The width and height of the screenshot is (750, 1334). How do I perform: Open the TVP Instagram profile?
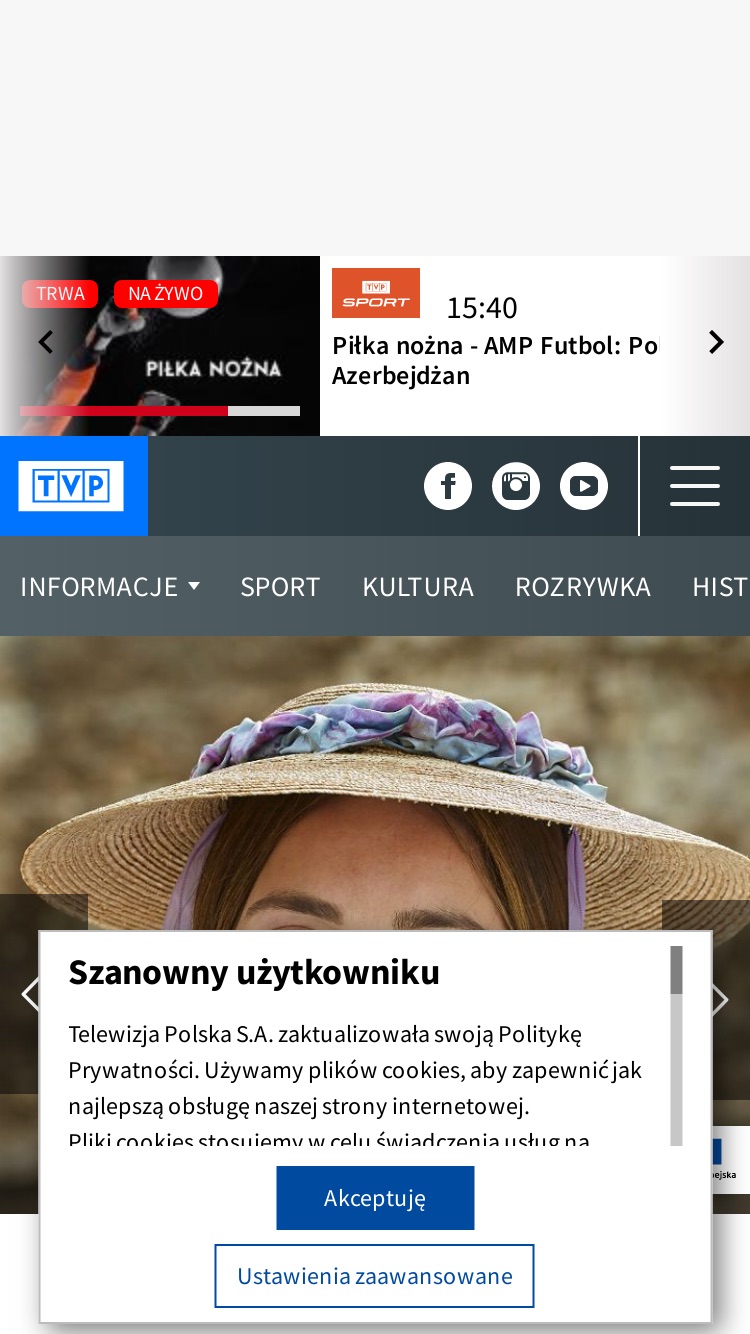[x=516, y=486]
